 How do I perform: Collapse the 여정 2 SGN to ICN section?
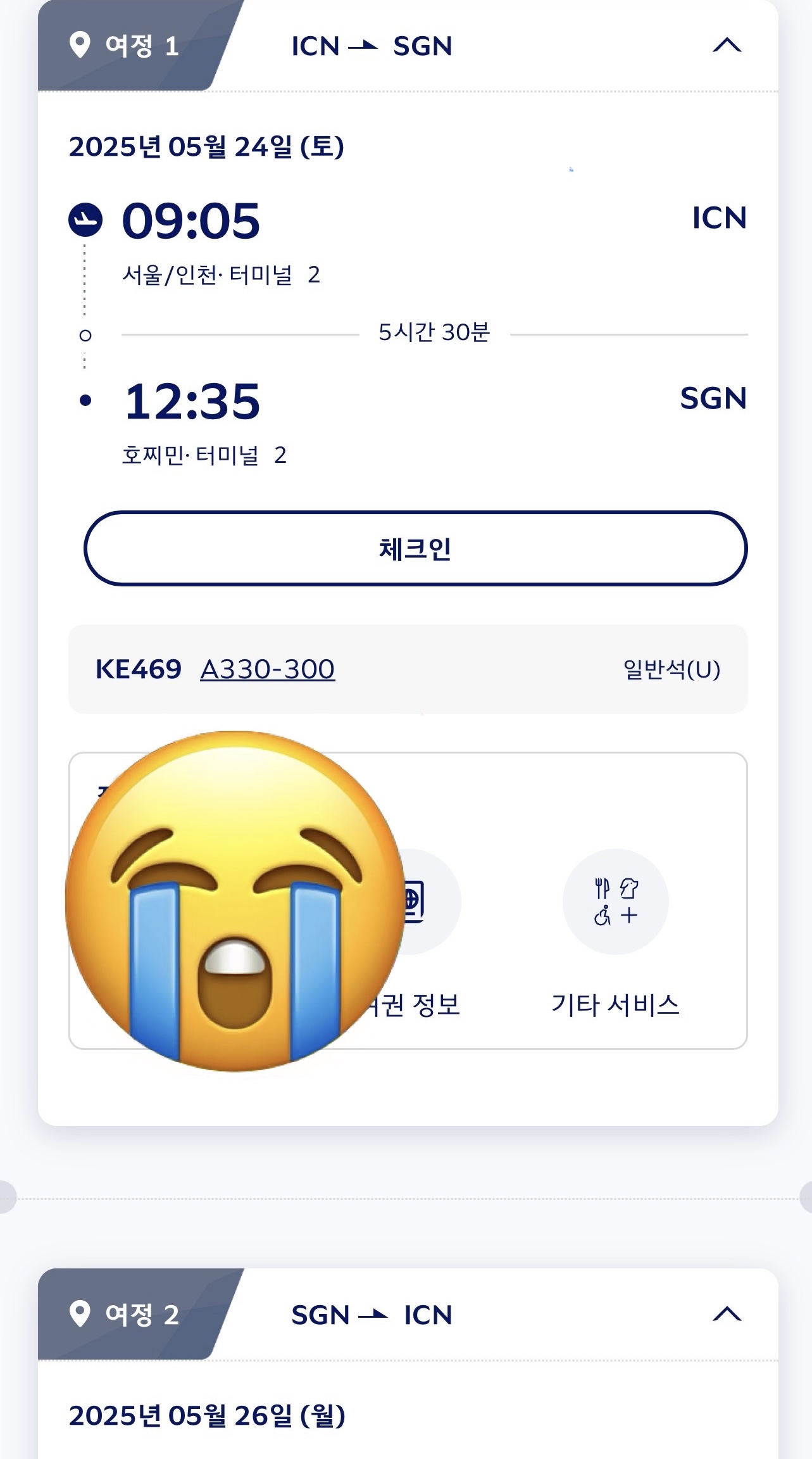pyautogui.click(x=727, y=1315)
